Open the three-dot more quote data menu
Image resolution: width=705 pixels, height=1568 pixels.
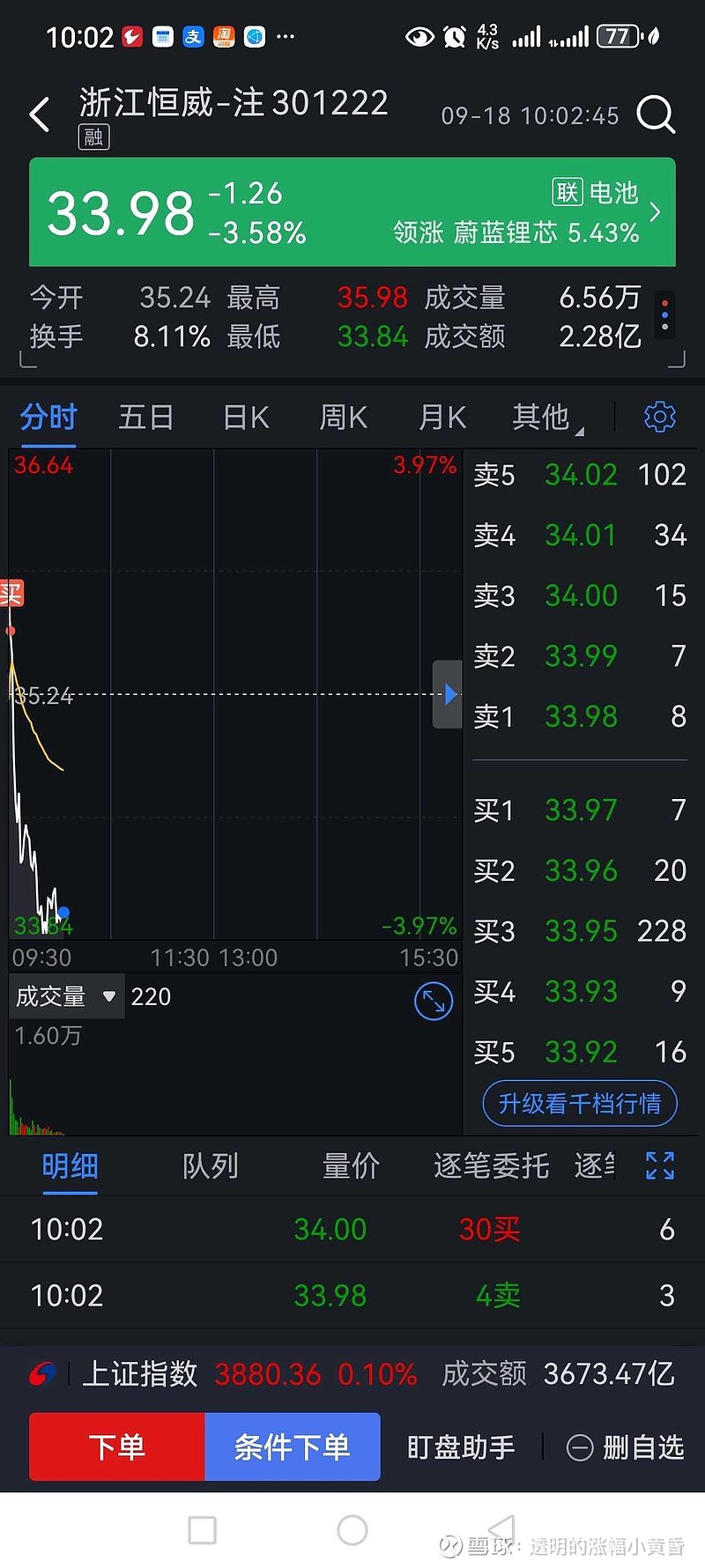coord(665,314)
